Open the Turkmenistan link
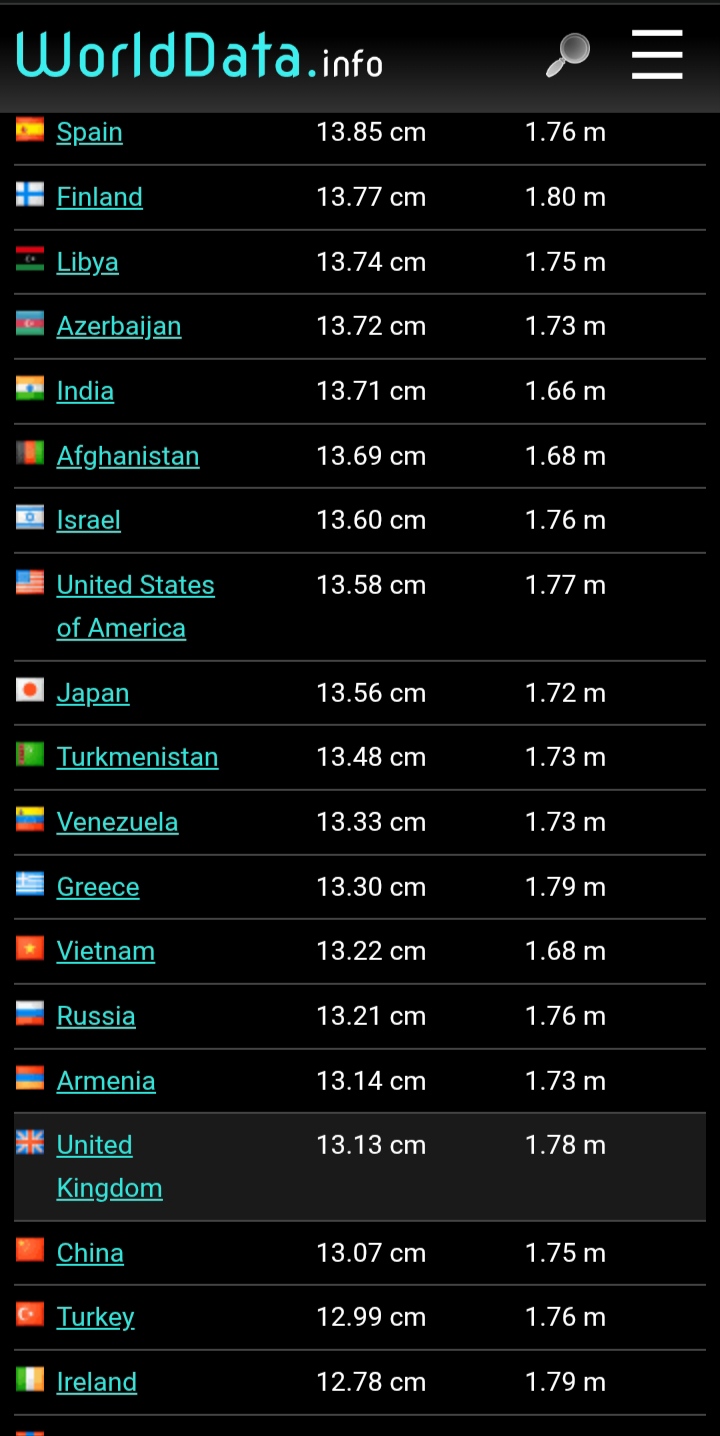This screenshot has width=720, height=1436. pos(138,757)
